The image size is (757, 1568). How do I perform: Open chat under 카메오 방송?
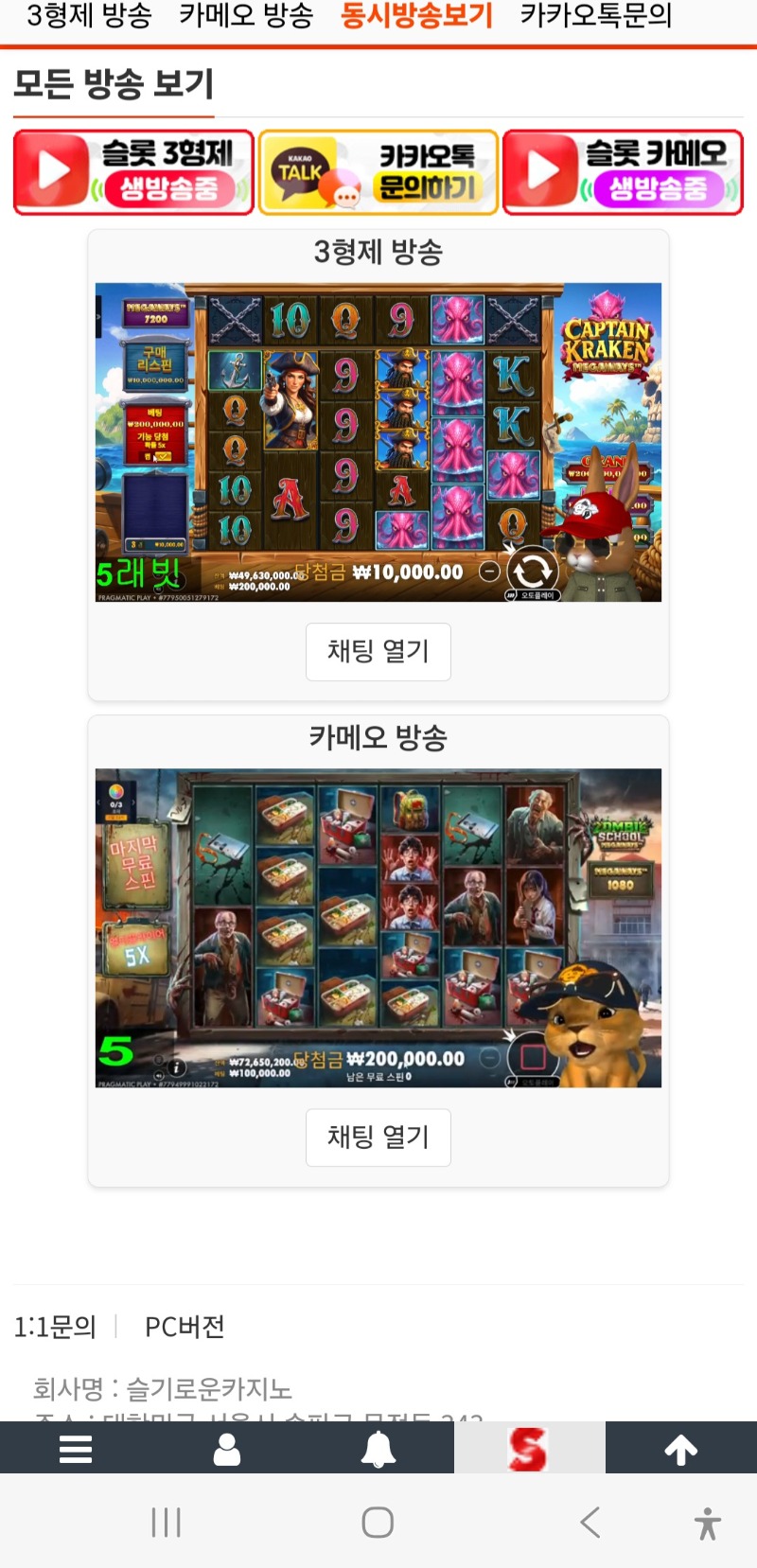378,1136
